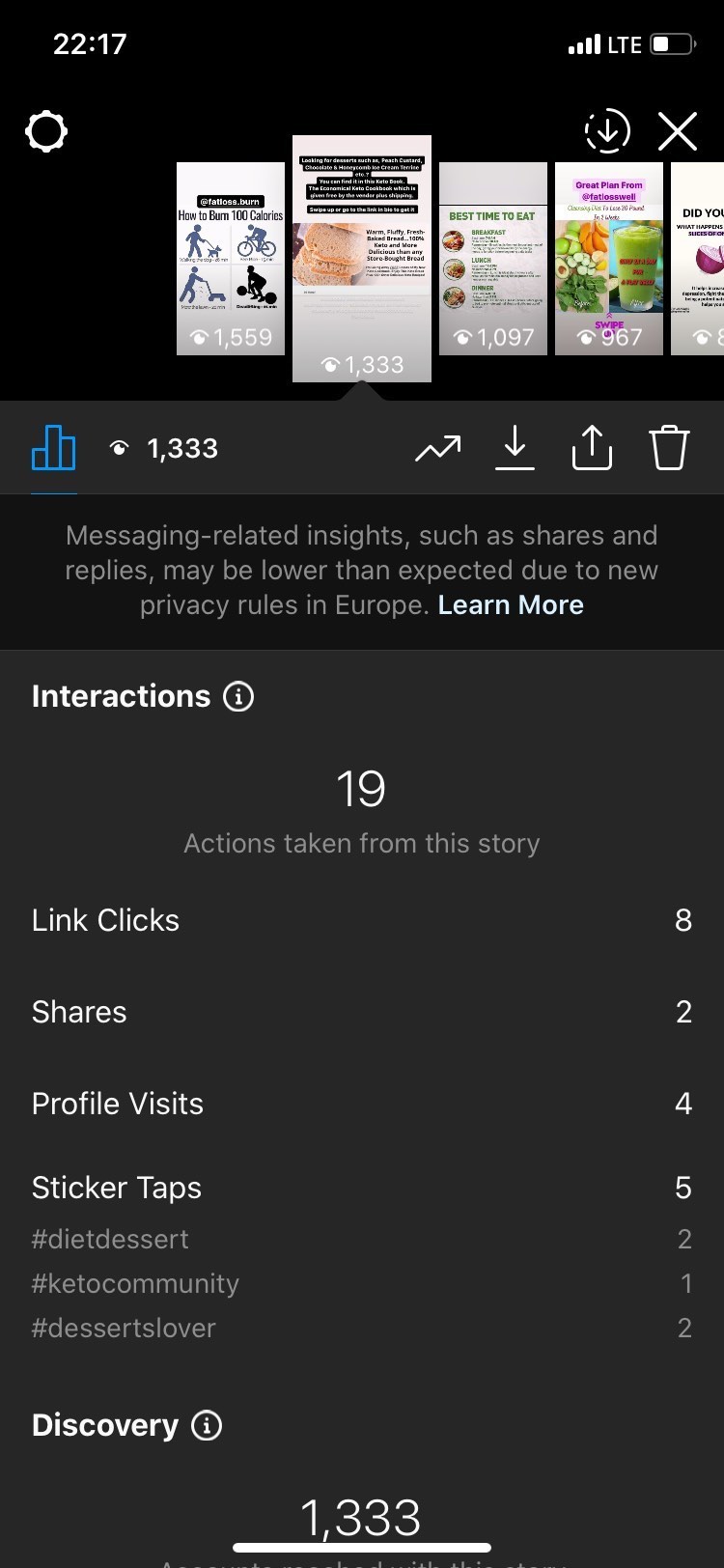This screenshot has height=1568, width=724.
Task: Select the Great Plan From fatlosswell story
Action: (x=609, y=259)
